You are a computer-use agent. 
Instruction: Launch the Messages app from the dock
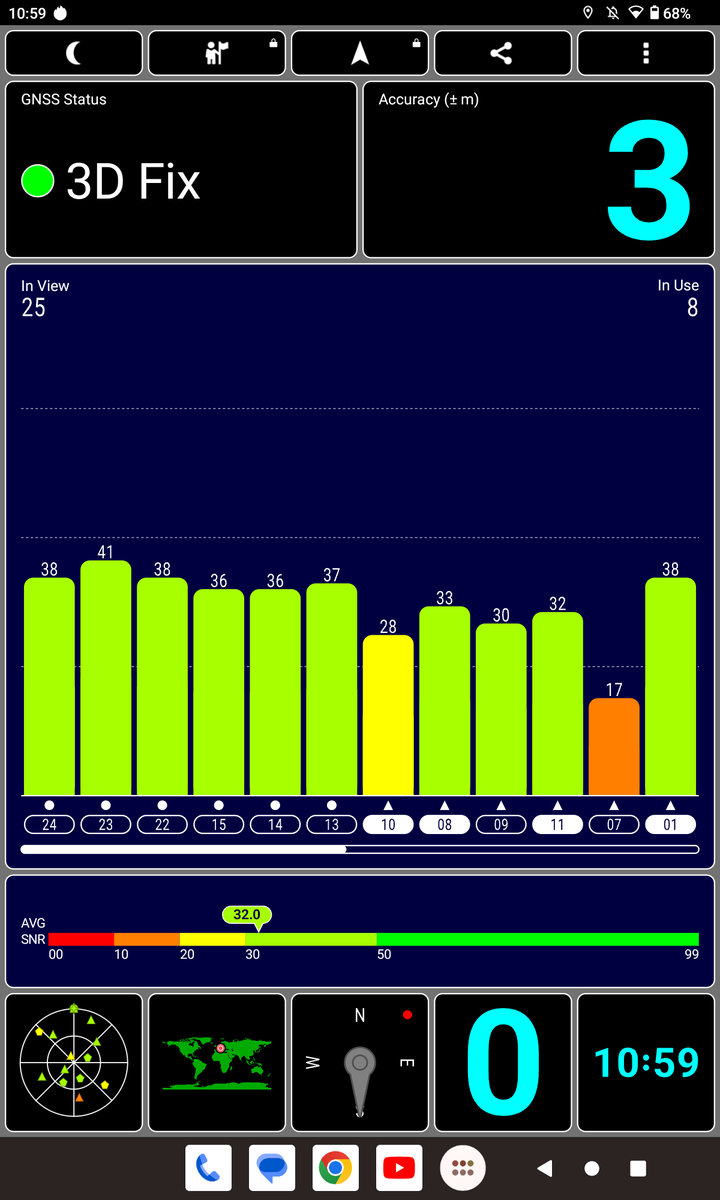(272, 1168)
